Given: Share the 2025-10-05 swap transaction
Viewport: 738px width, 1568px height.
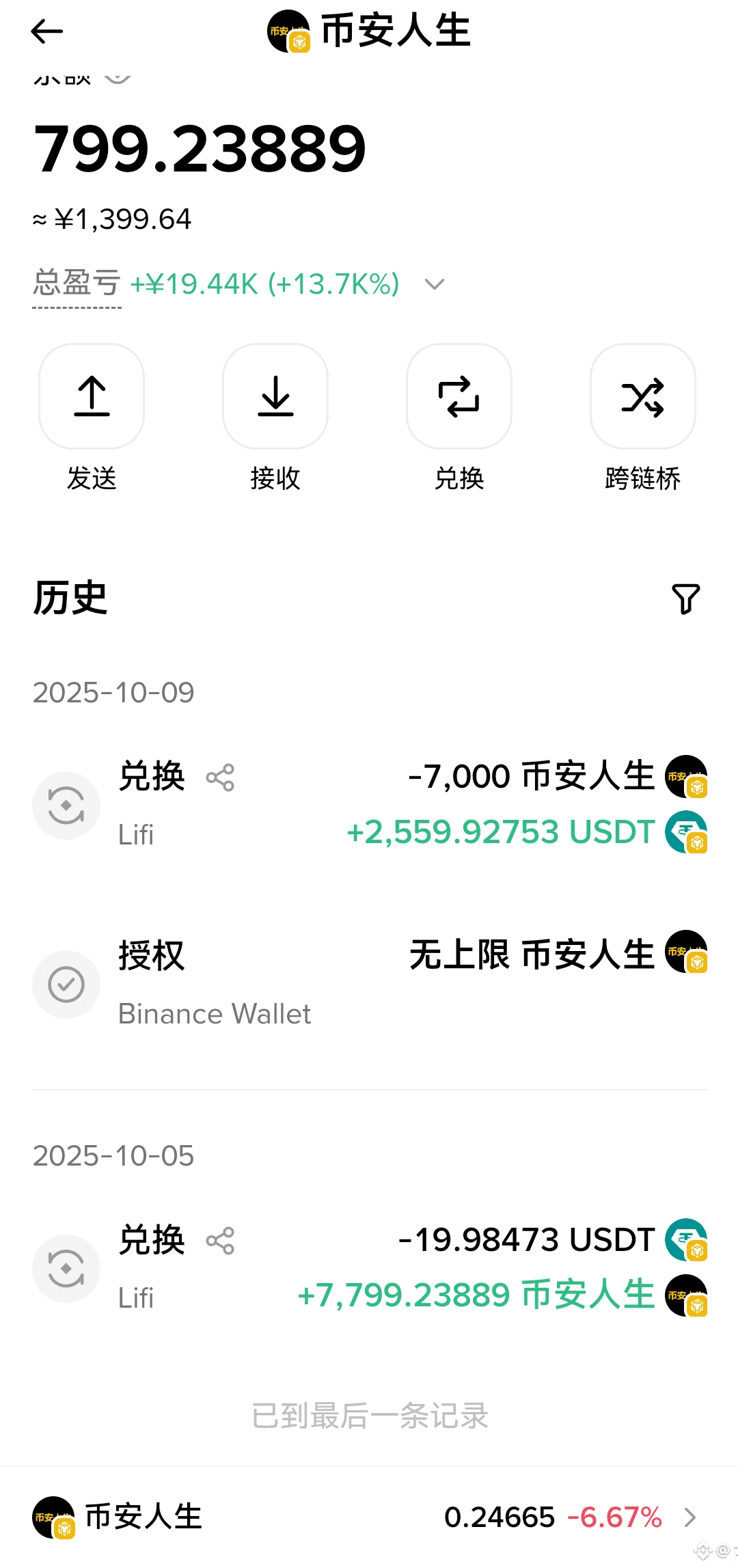Looking at the screenshot, I should [x=220, y=1241].
